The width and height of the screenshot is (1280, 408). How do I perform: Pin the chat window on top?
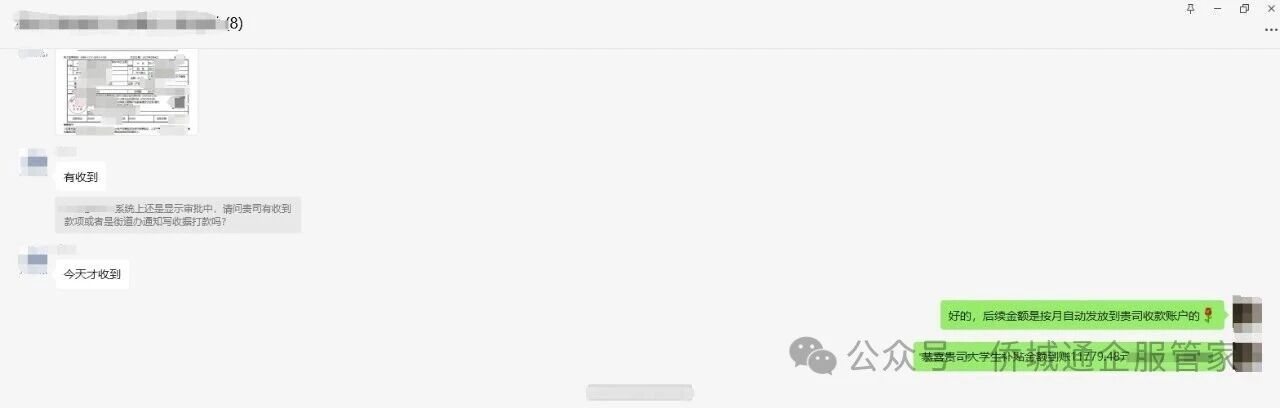click(x=1190, y=9)
